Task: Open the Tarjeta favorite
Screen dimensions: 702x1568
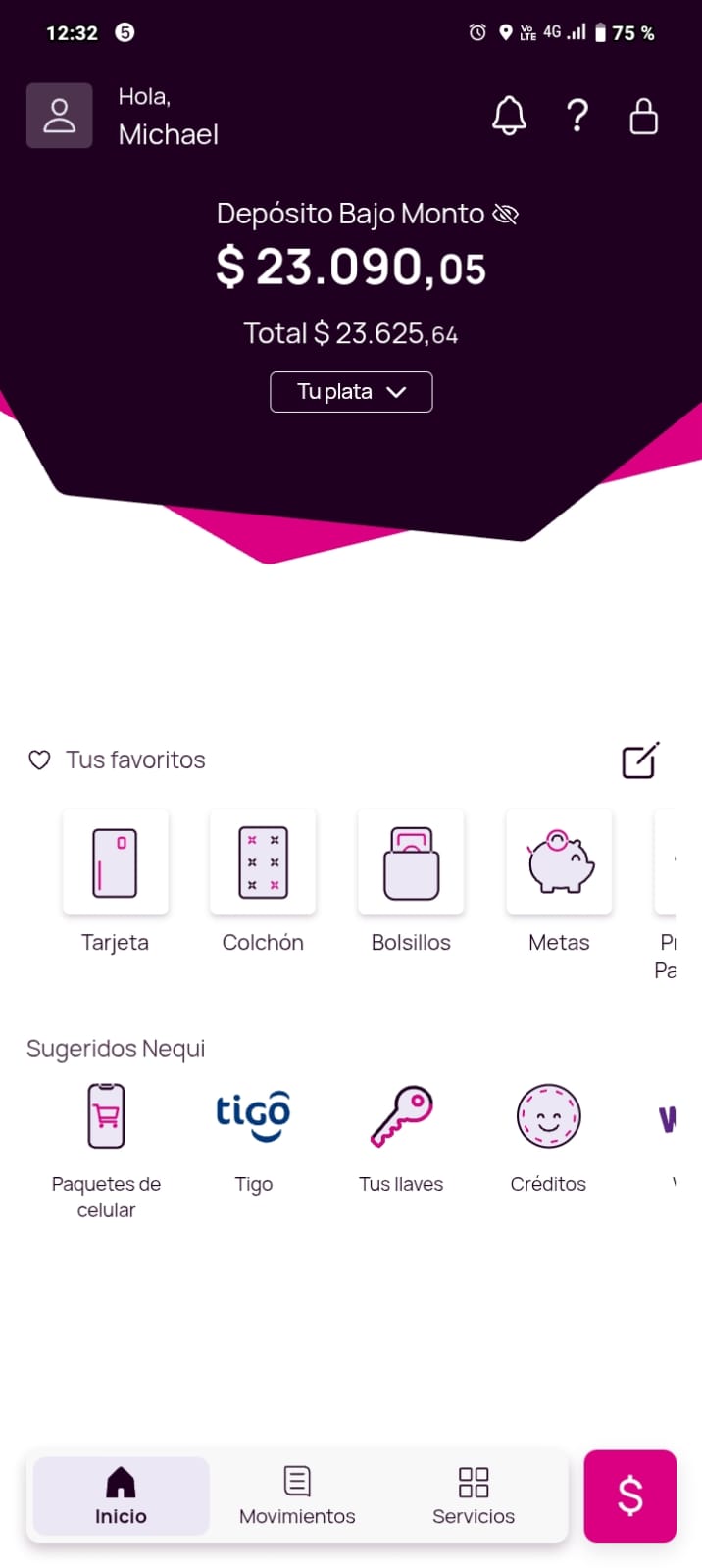Action: point(116,863)
